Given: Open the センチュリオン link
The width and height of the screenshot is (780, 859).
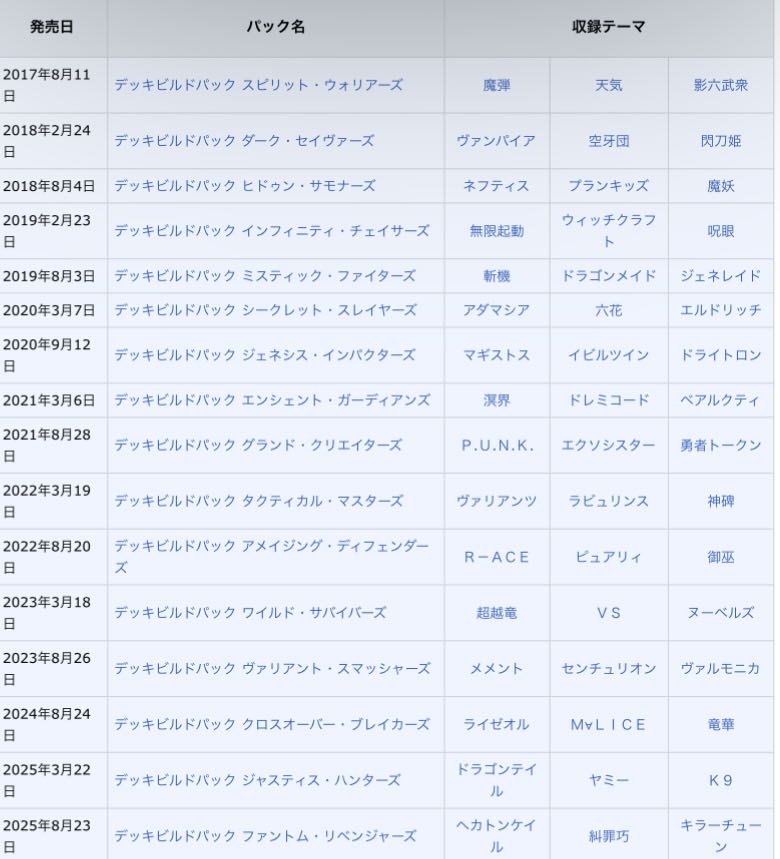Looking at the screenshot, I should pyautogui.click(x=609, y=668).
